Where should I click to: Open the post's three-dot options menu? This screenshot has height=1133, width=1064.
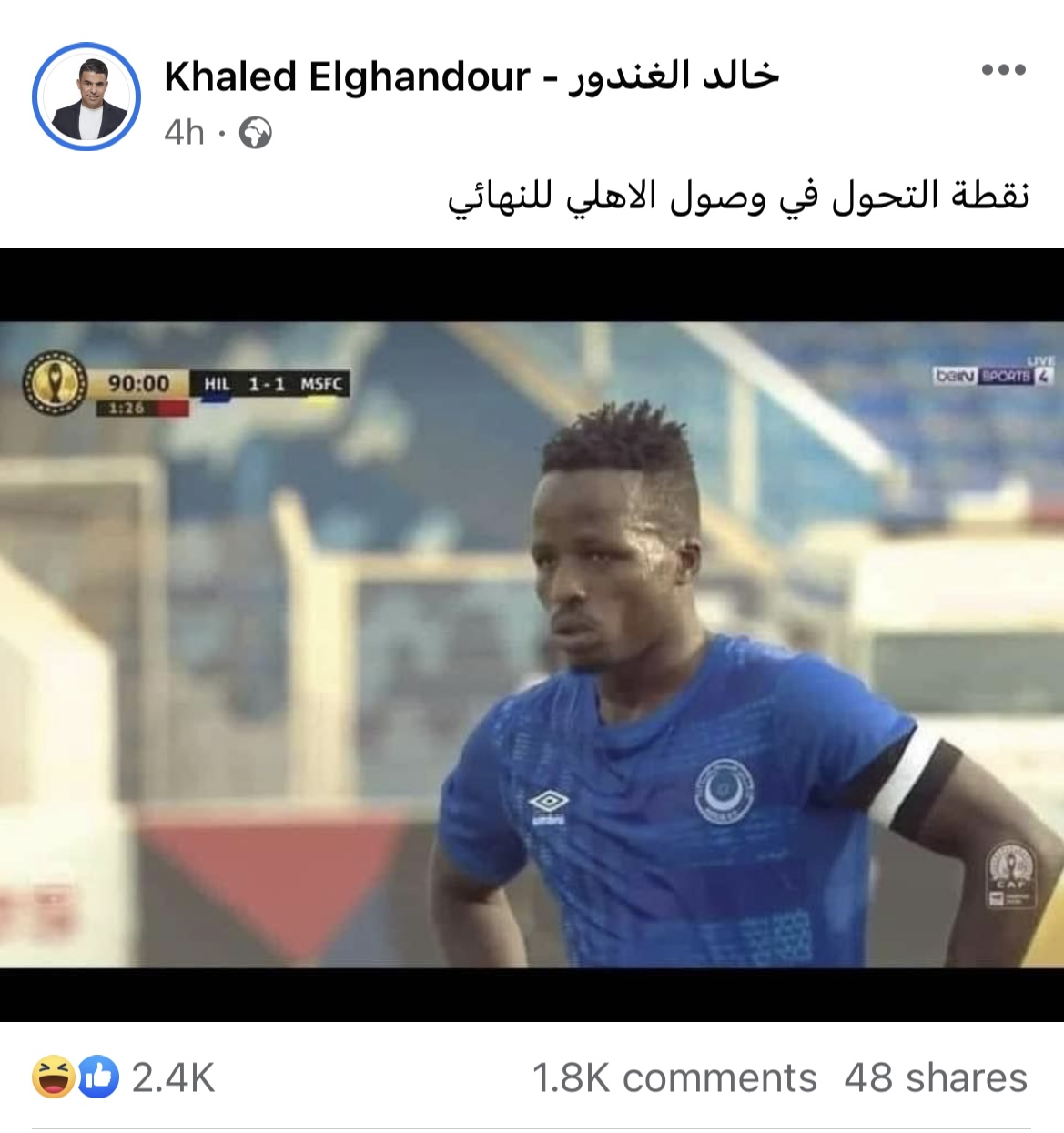tap(1003, 70)
